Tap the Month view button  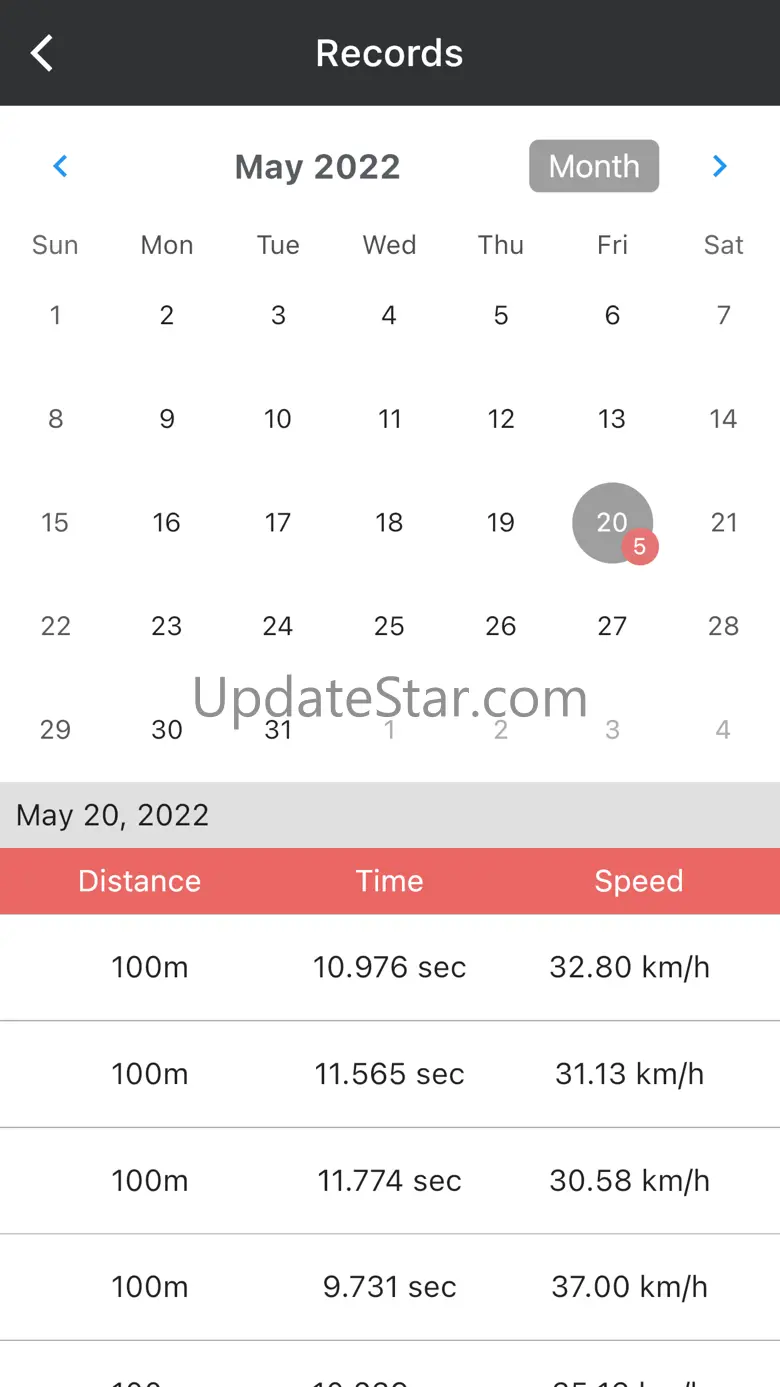tap(594, 166)
